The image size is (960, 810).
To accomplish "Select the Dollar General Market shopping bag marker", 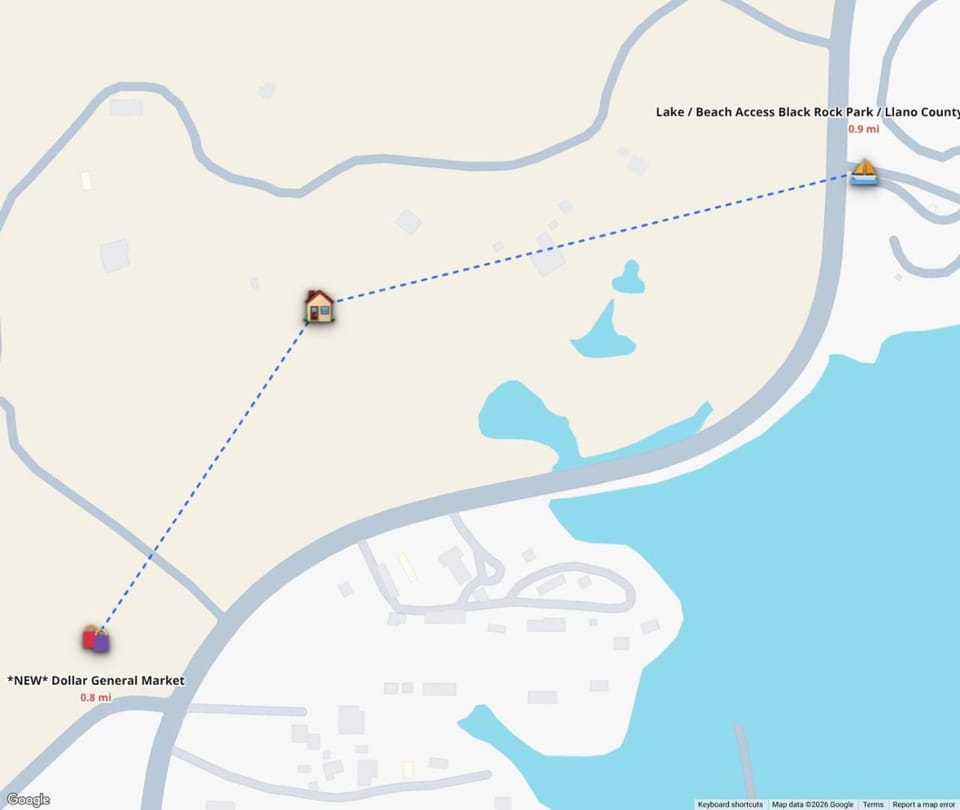I will point(95,638).
